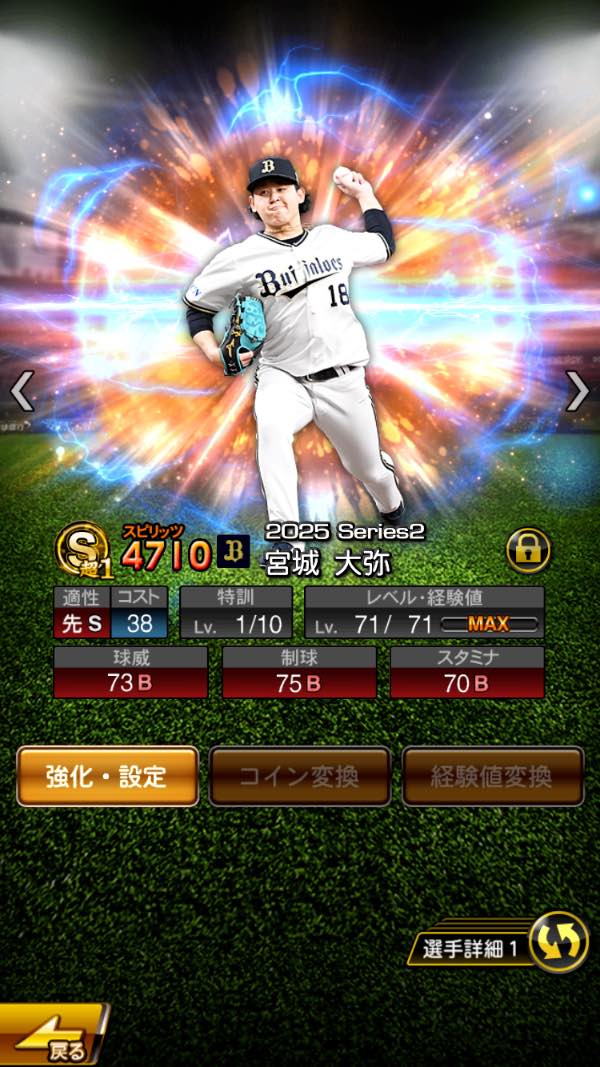Tap the コイン変換 button
This screenshot has height=1067, width=600.
click(x=299, y=776)
